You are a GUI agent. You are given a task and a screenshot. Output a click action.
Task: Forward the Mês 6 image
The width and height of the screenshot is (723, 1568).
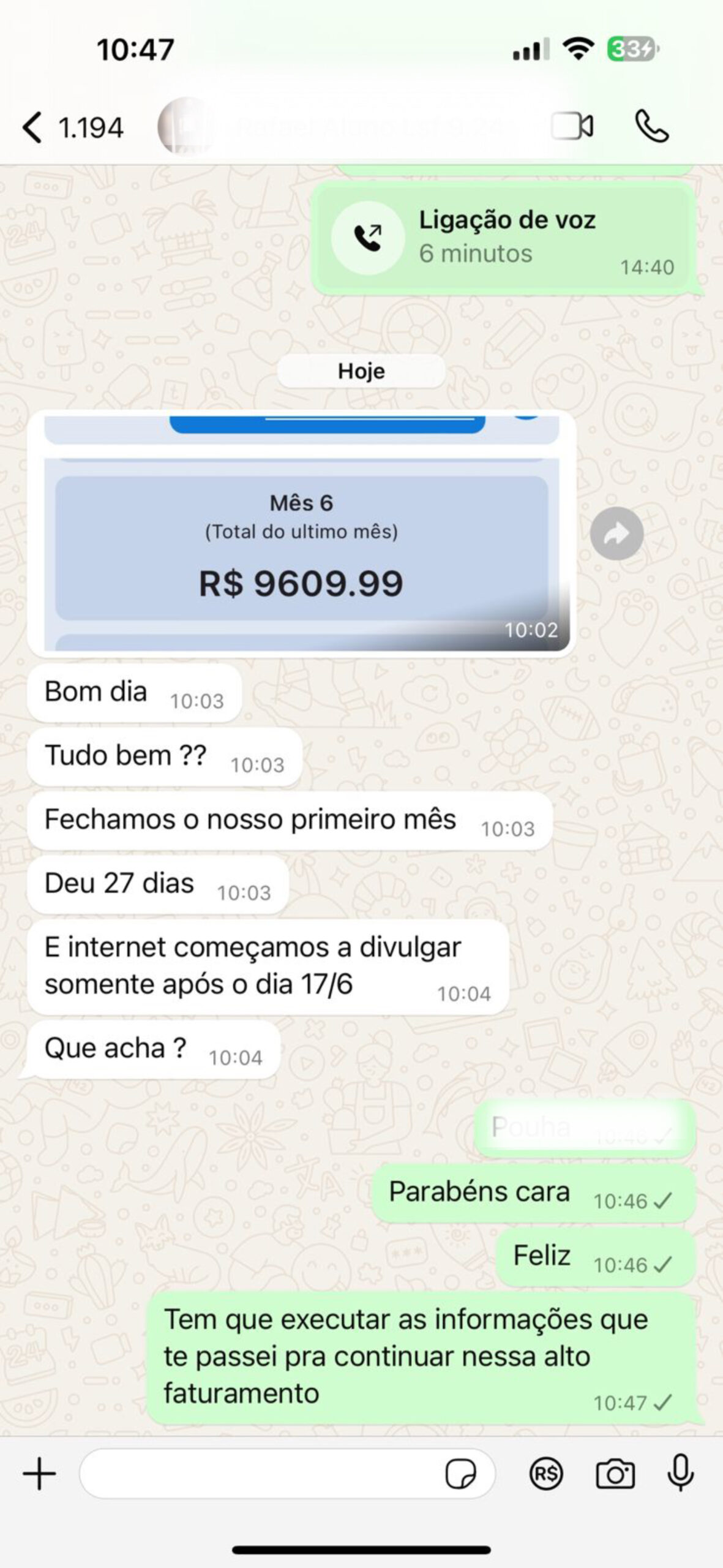(x=616, y=533)
